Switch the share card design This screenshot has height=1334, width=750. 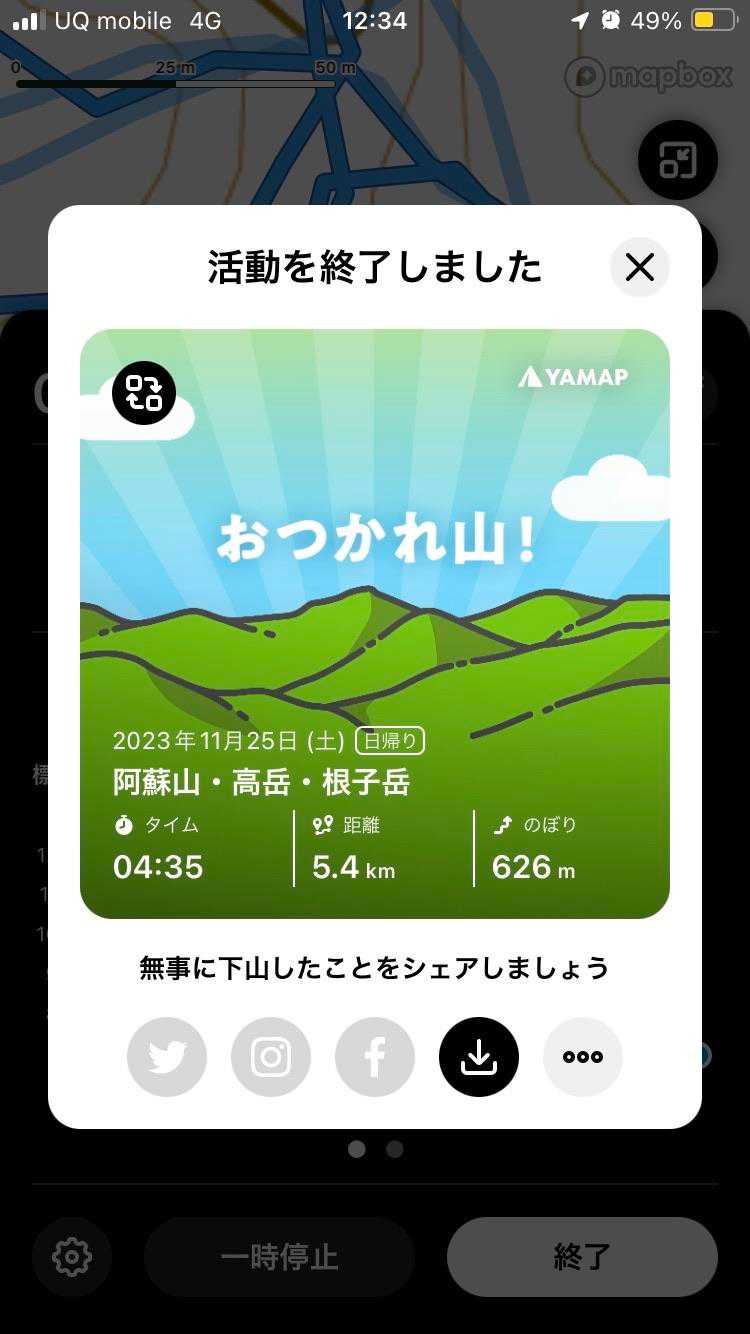point(144,393)
